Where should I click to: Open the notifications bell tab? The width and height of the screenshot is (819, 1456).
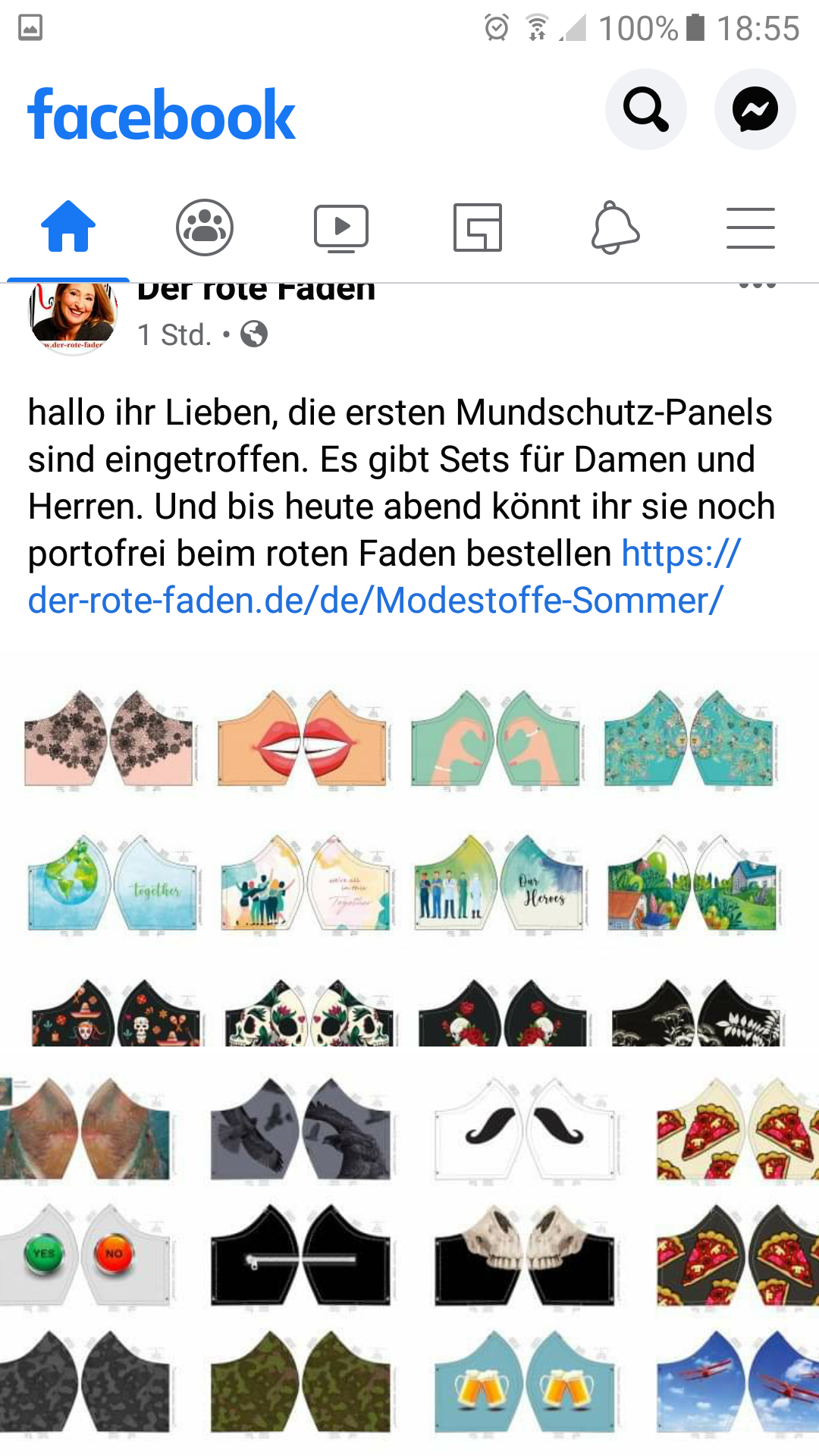point(614,227)
